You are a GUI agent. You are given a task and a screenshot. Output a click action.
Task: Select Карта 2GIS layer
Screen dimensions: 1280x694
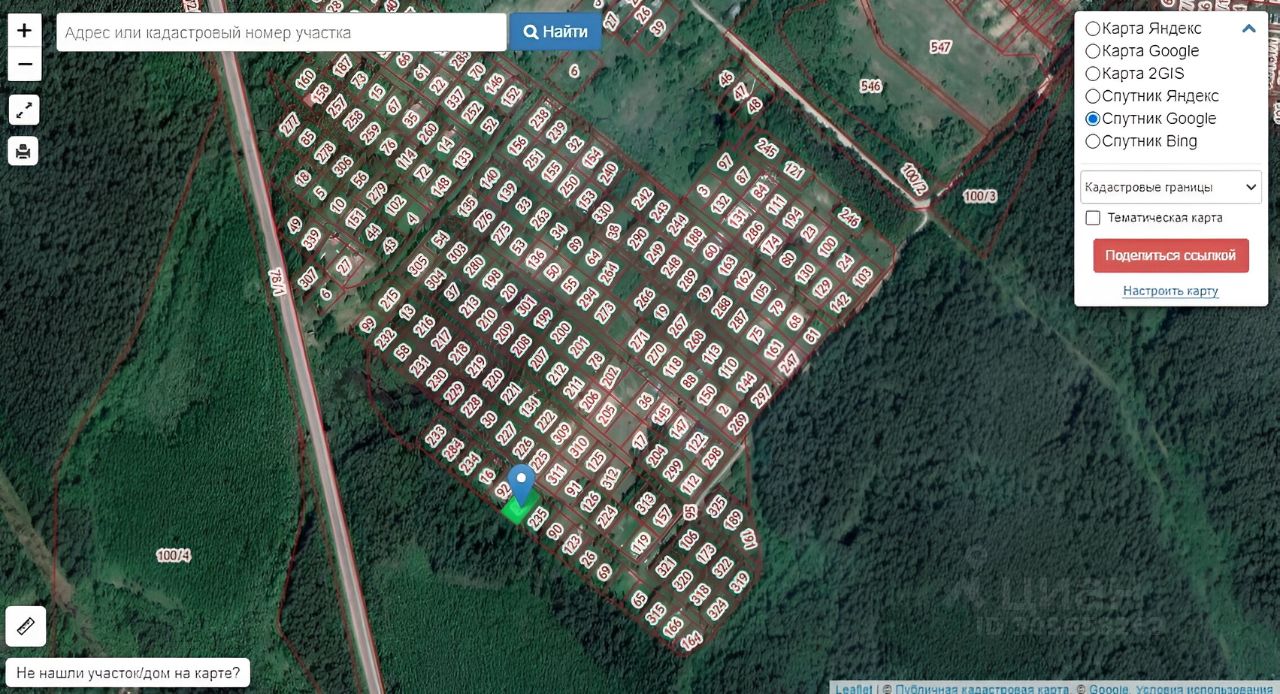coord(1093,74)
